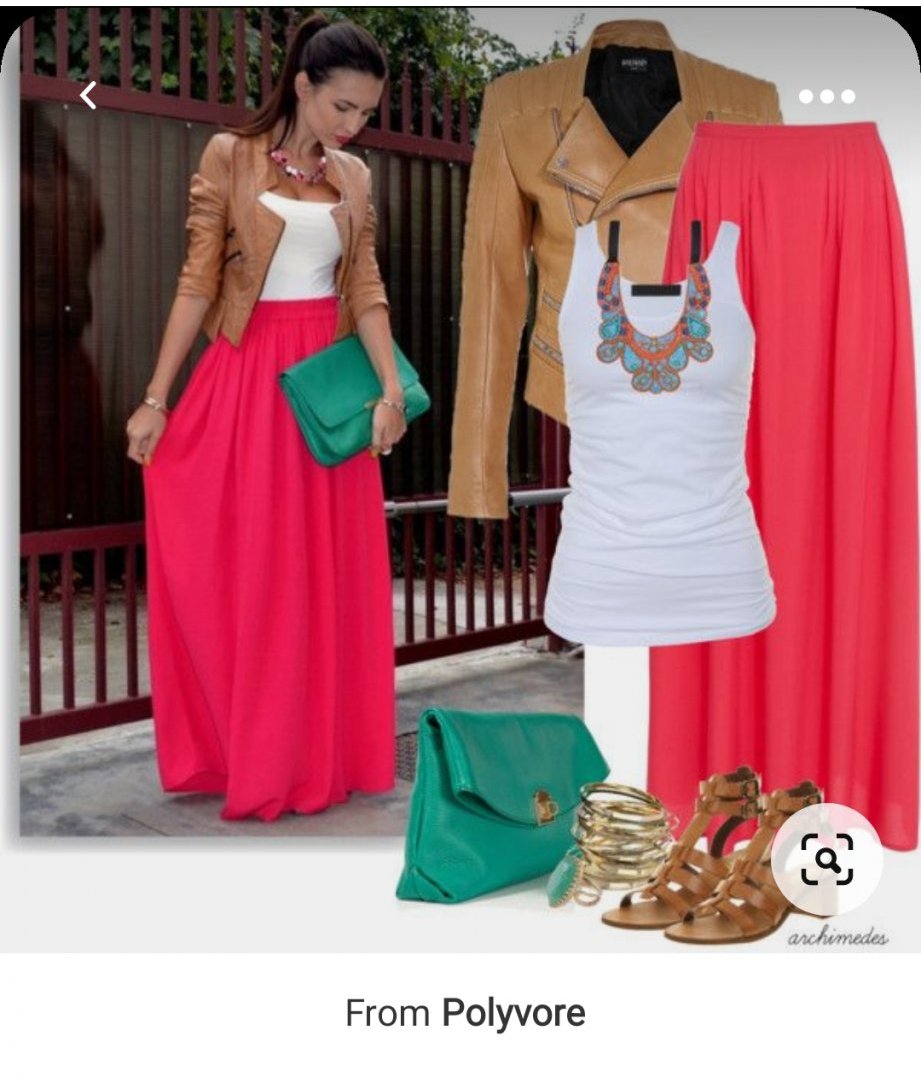Screen dimensions: 921x1084
Task: Open the Polyvore source link
Action: click(513, 1013)
